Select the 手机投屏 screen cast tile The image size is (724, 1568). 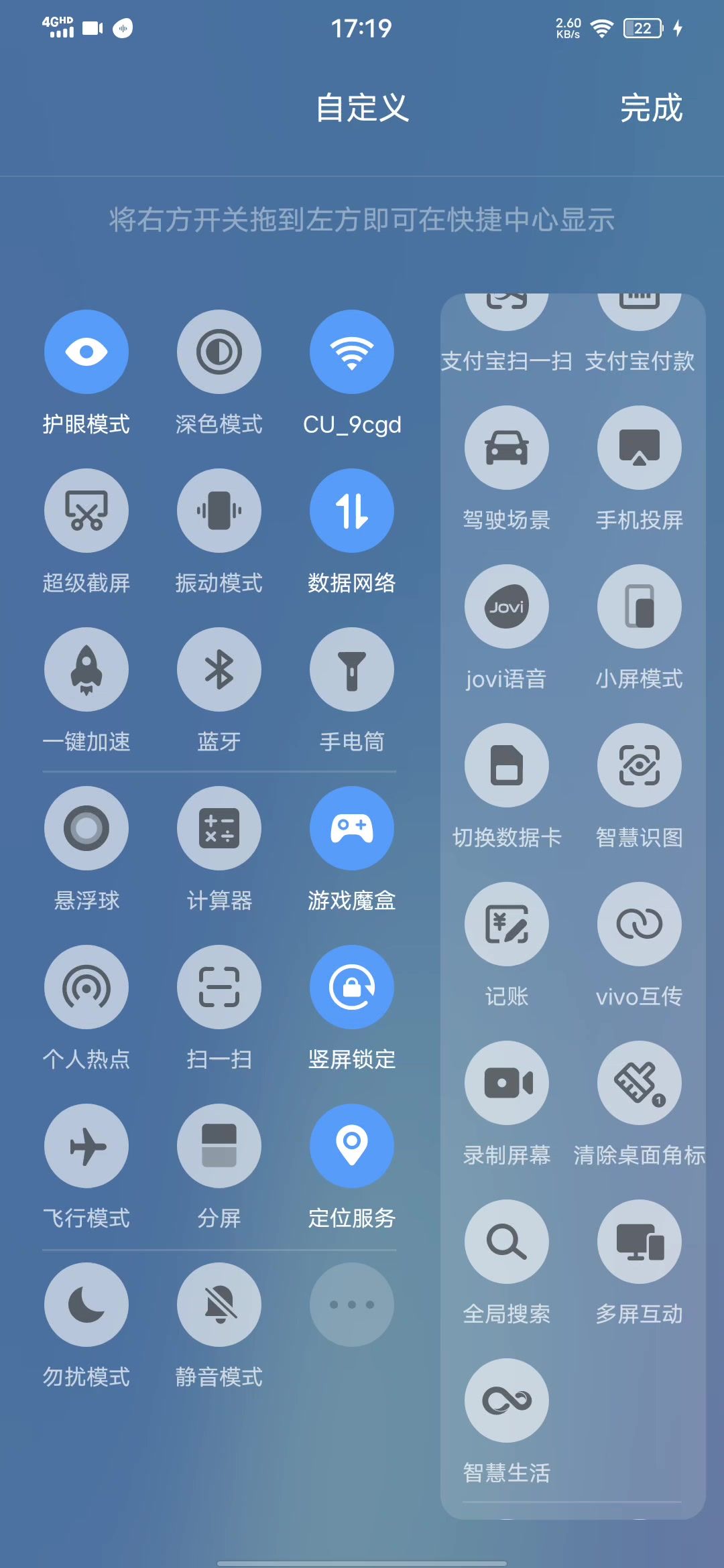coord(640,448)
